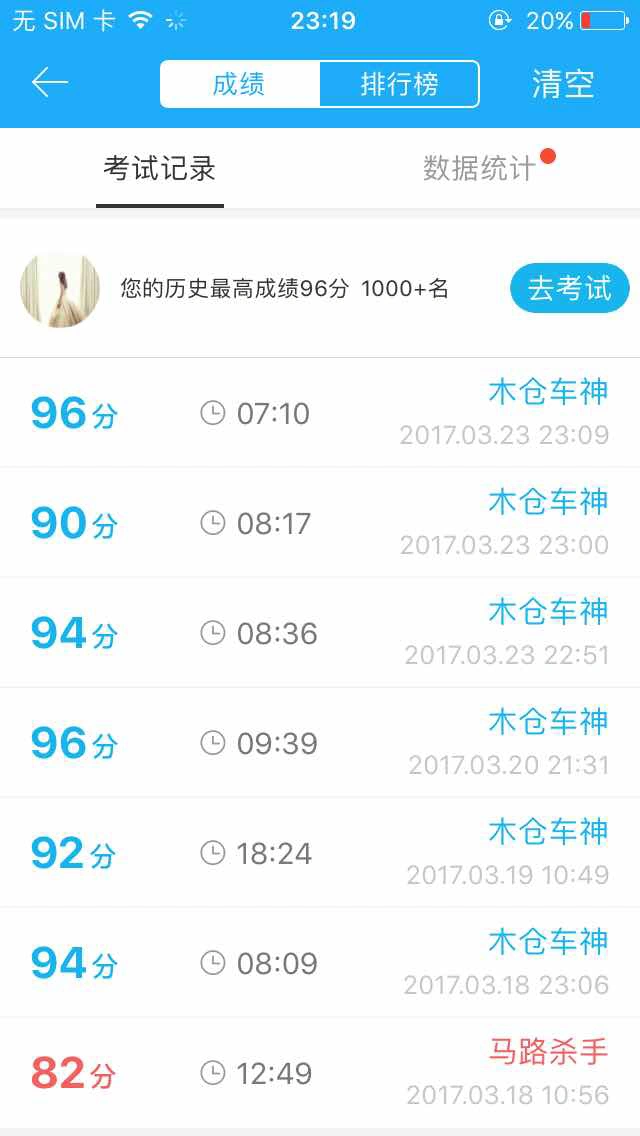Switch to the 排行榜 segment
Viewport: 640px width, 1136px height.
tap(399, 84)
